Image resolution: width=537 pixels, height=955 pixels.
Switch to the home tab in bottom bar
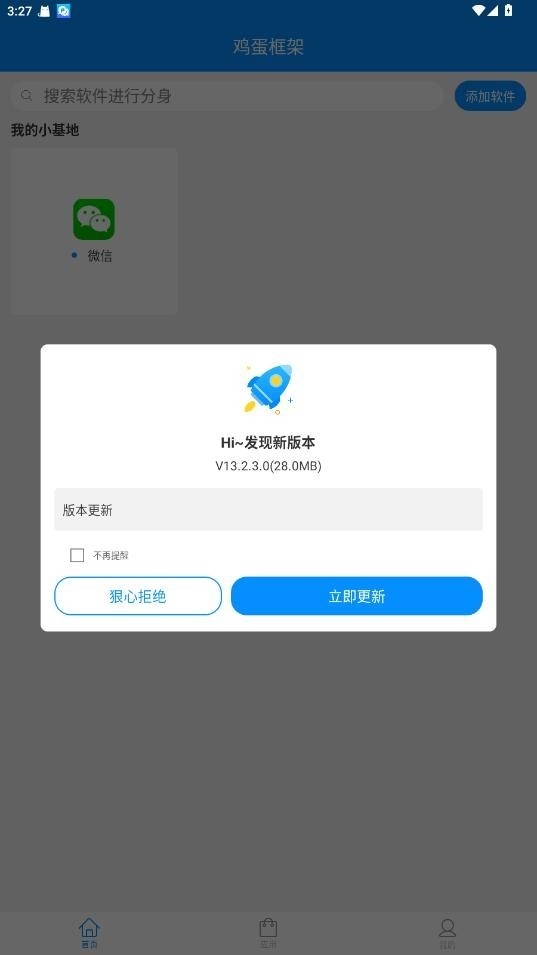(89, 933)
